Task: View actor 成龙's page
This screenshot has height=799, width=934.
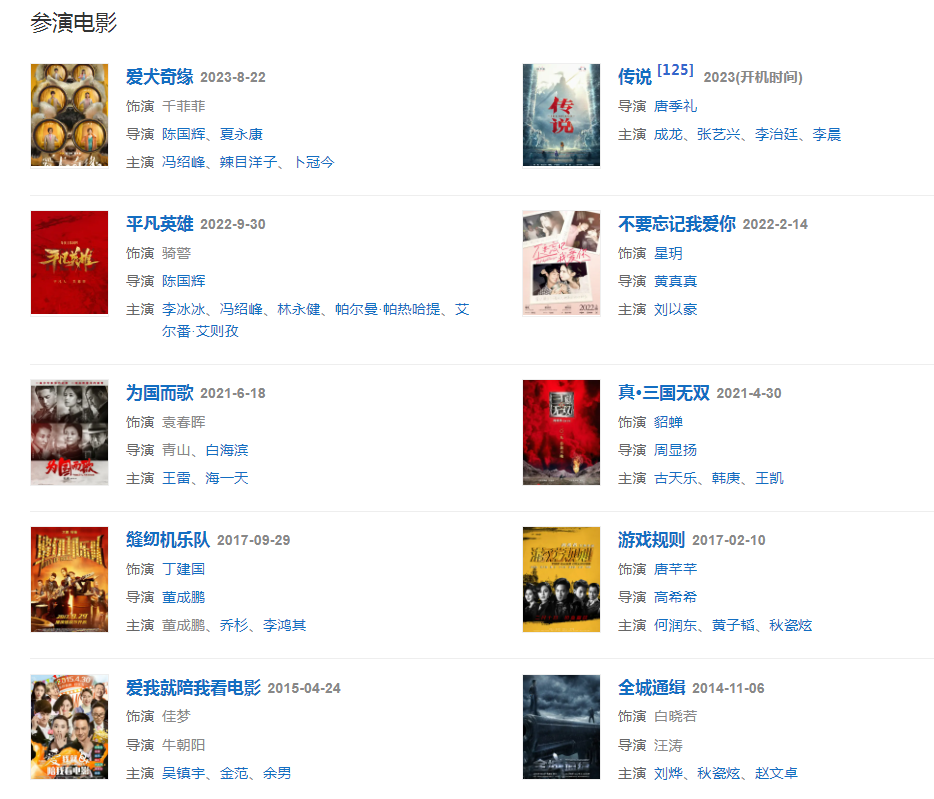Action: [x=668, y=134]
